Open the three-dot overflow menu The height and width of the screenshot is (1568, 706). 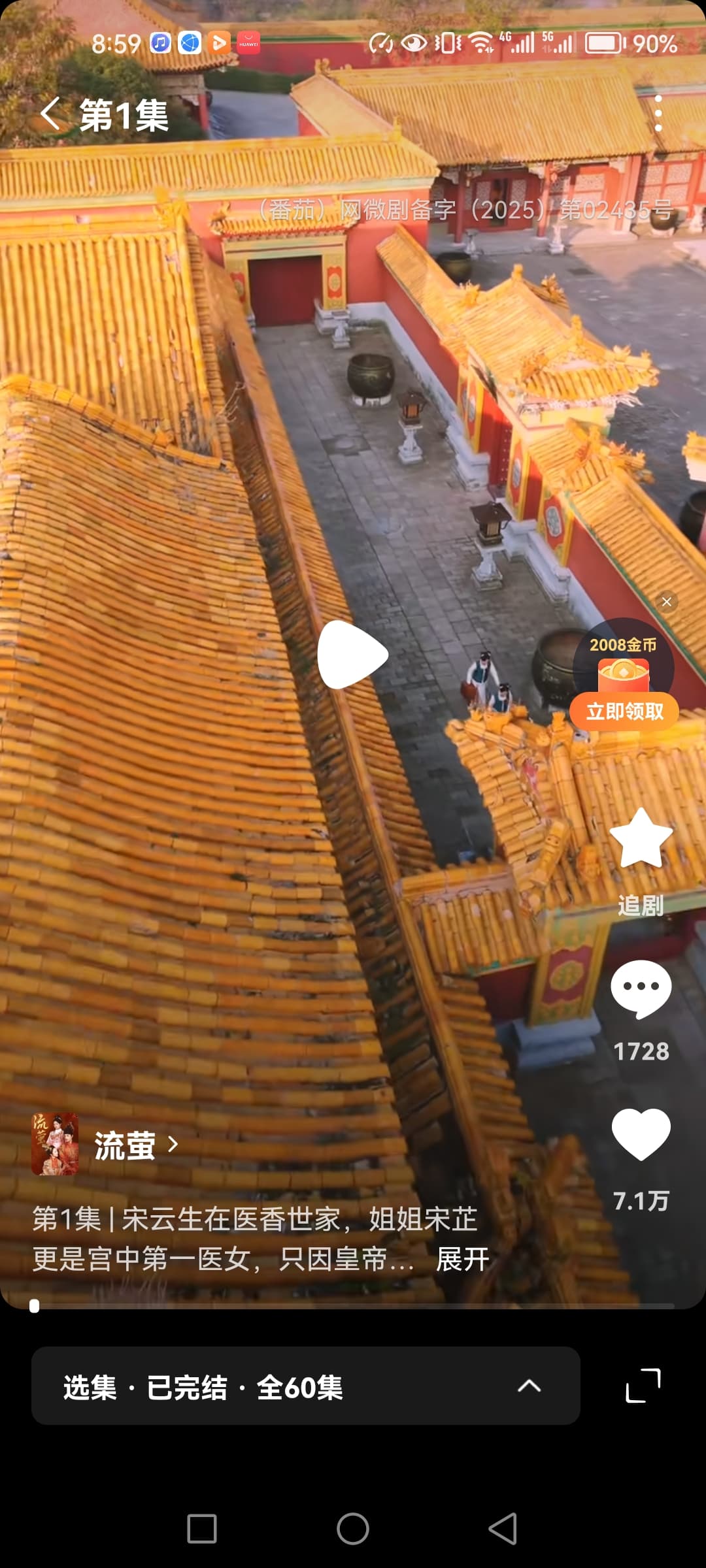[x=658, y=114]
